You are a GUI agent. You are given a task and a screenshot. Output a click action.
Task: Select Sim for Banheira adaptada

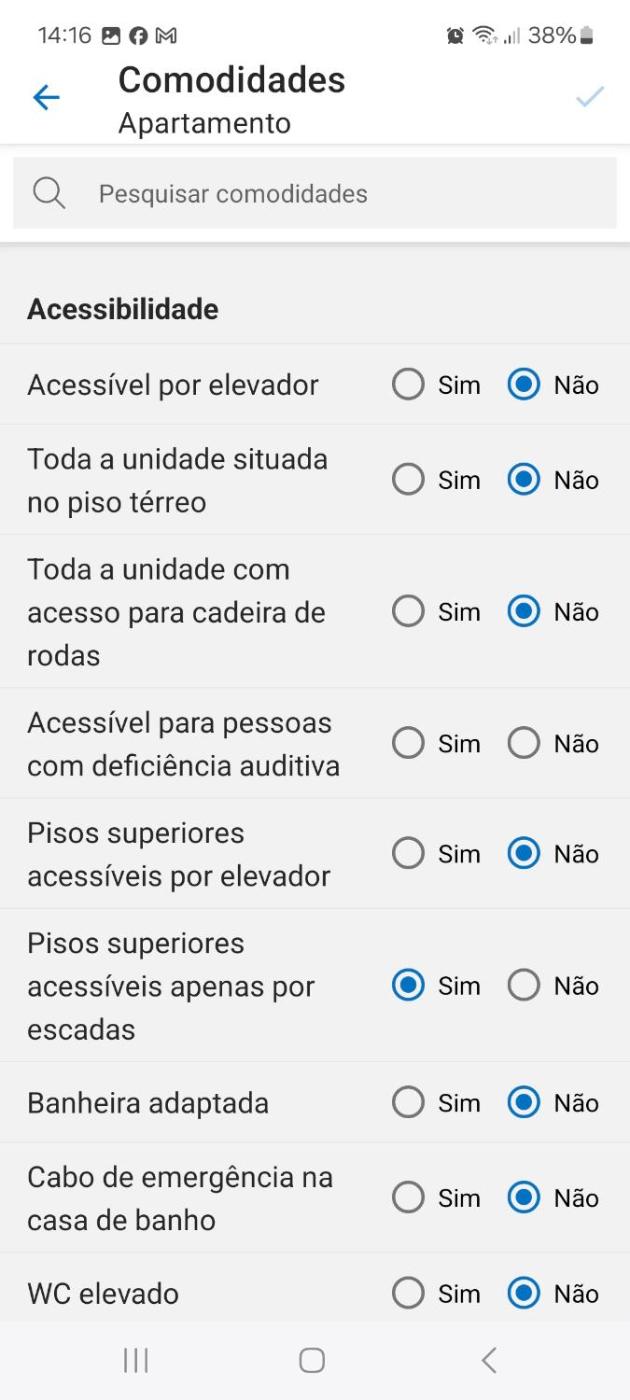tap(408, 1103)
